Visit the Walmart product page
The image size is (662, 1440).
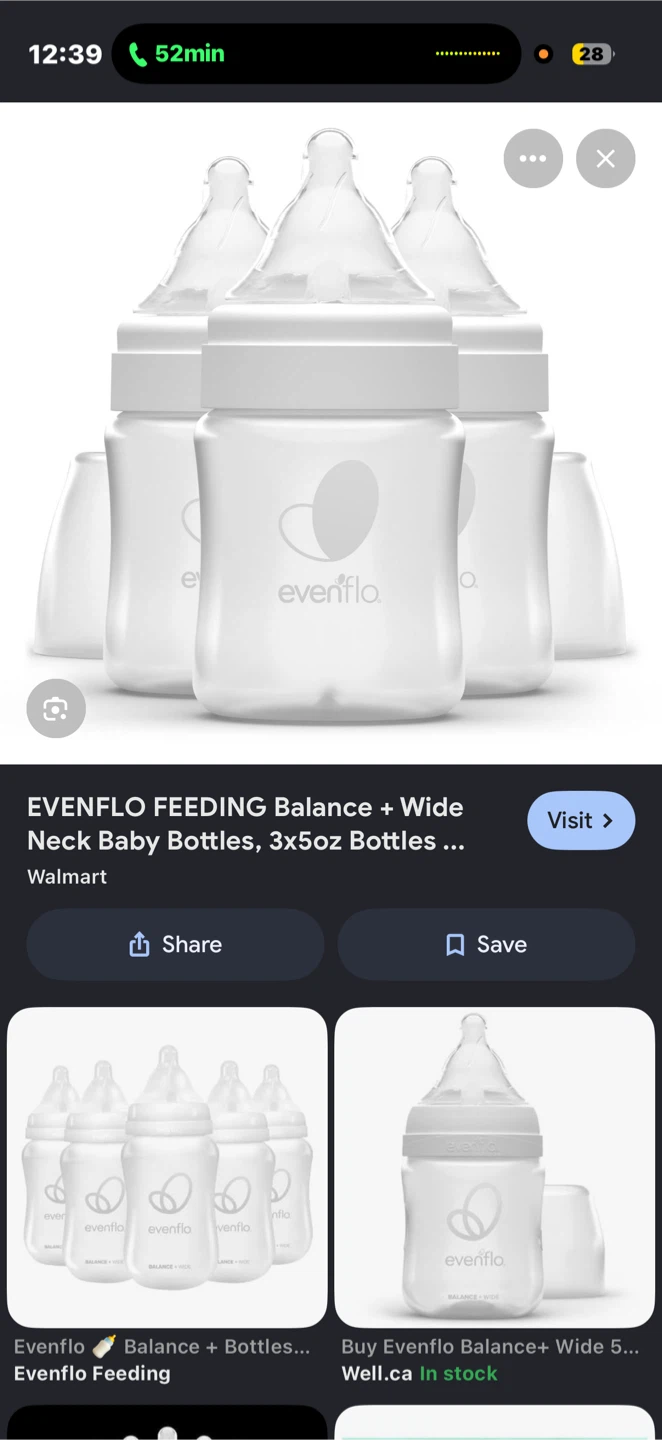581,820
